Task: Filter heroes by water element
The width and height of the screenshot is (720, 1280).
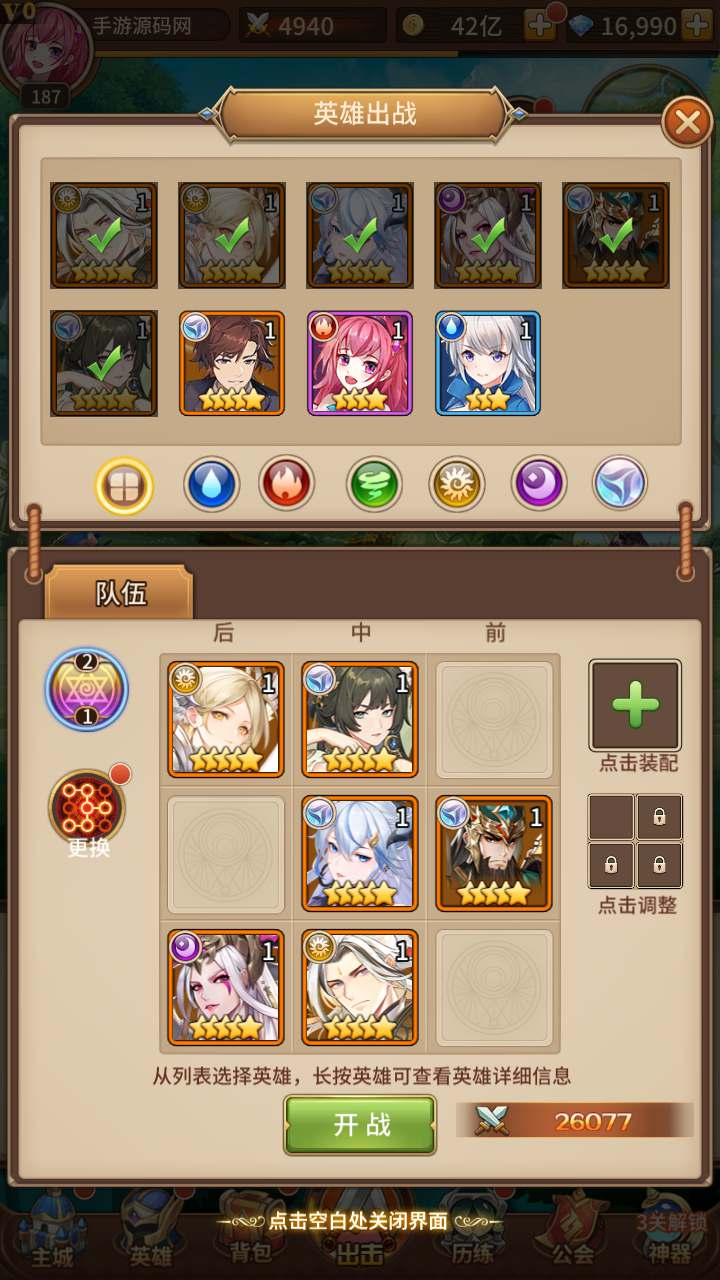Action: coord(212,485)
